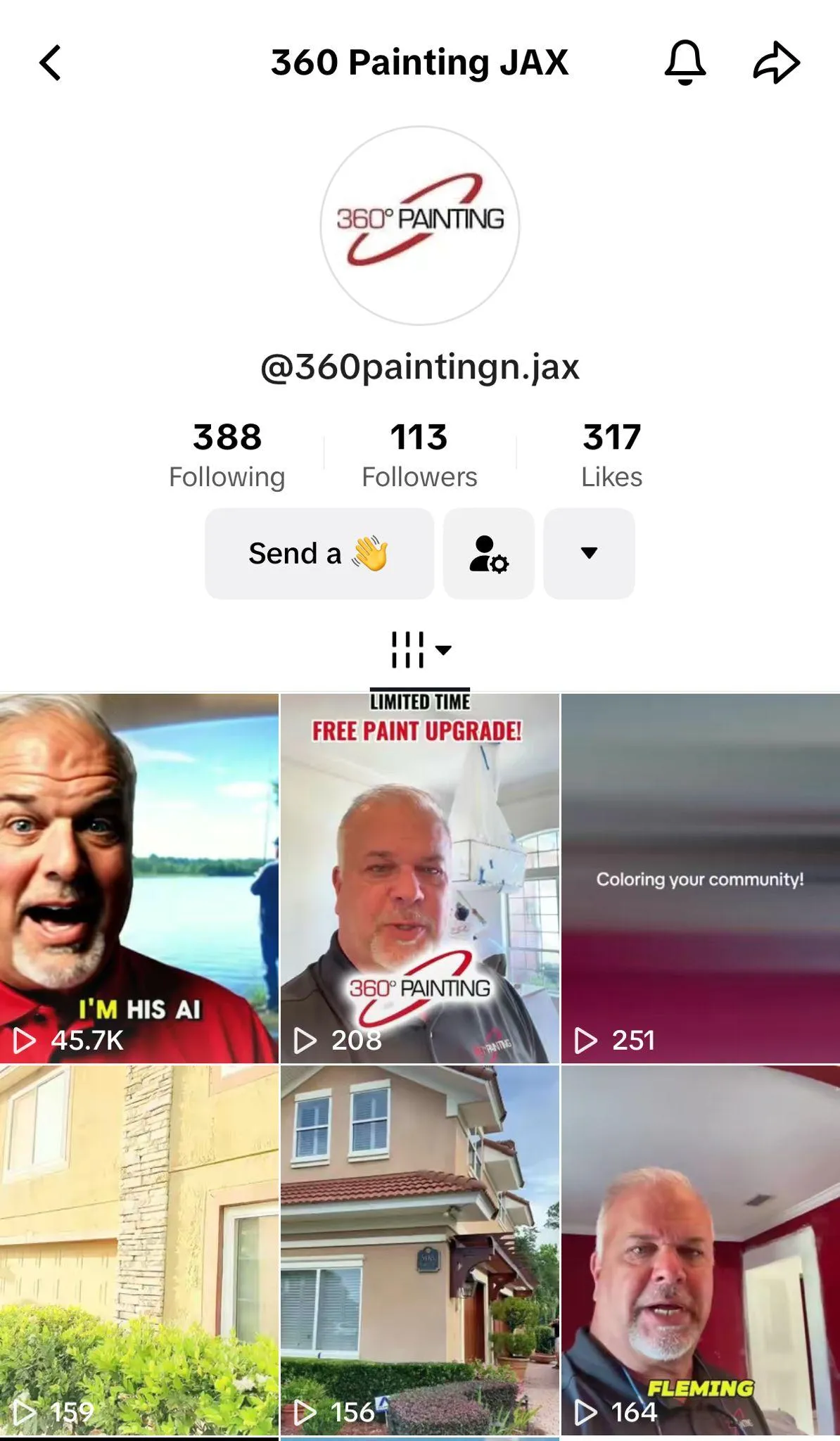Viewport: 840px width, 1441px height.
Task: Open the house video with 156 views
Action: coord(420,1250)
